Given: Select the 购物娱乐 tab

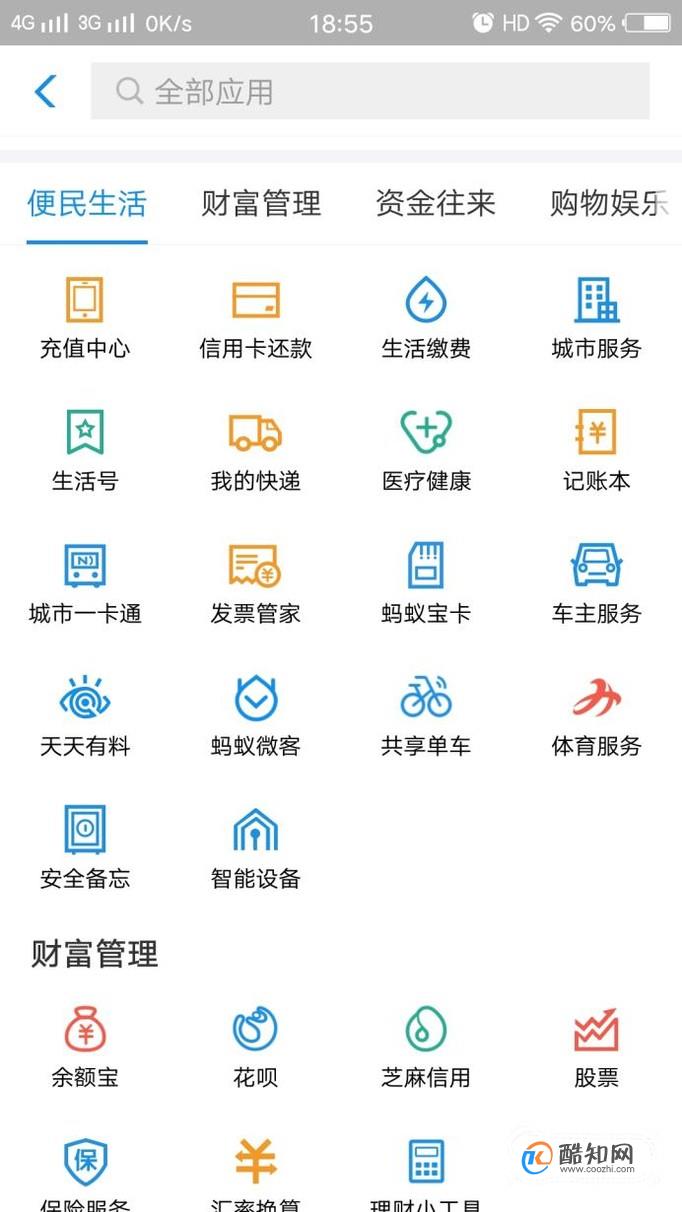Looking at the screenshot, I should (610, 204).
